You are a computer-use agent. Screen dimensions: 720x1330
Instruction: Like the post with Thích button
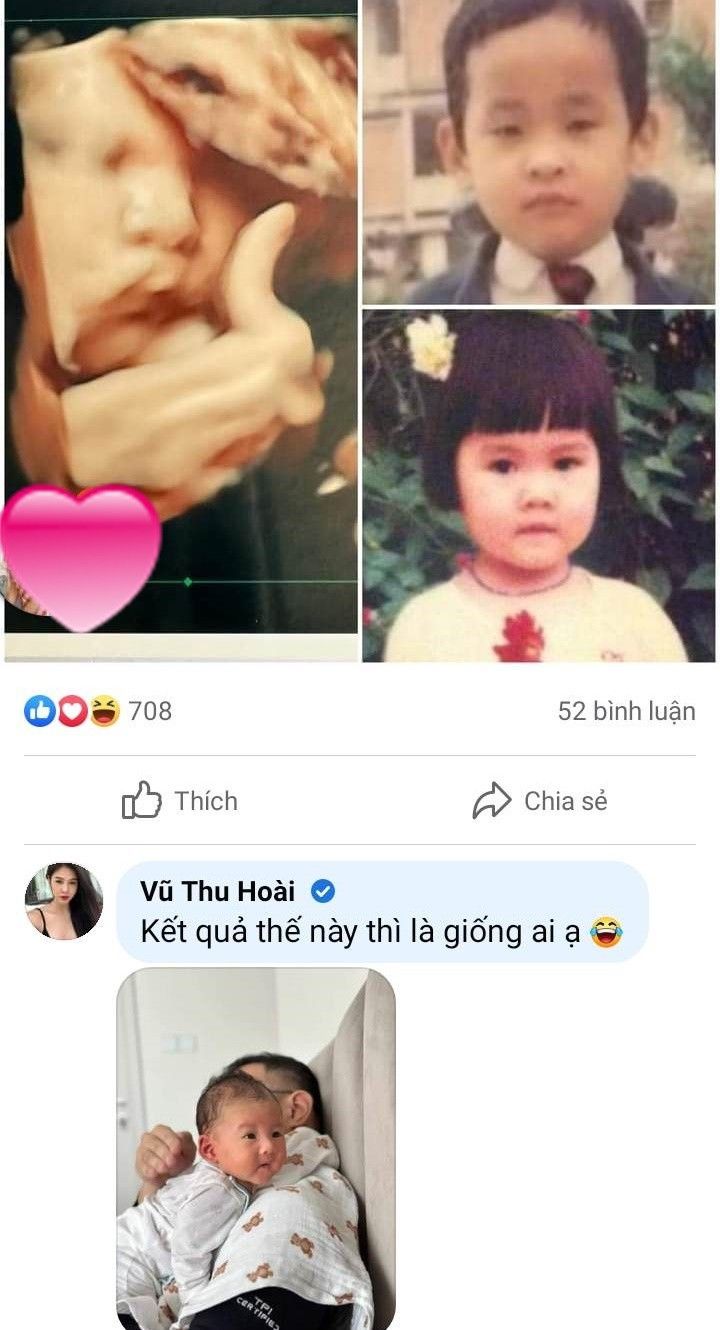click(x=181, y=801)
